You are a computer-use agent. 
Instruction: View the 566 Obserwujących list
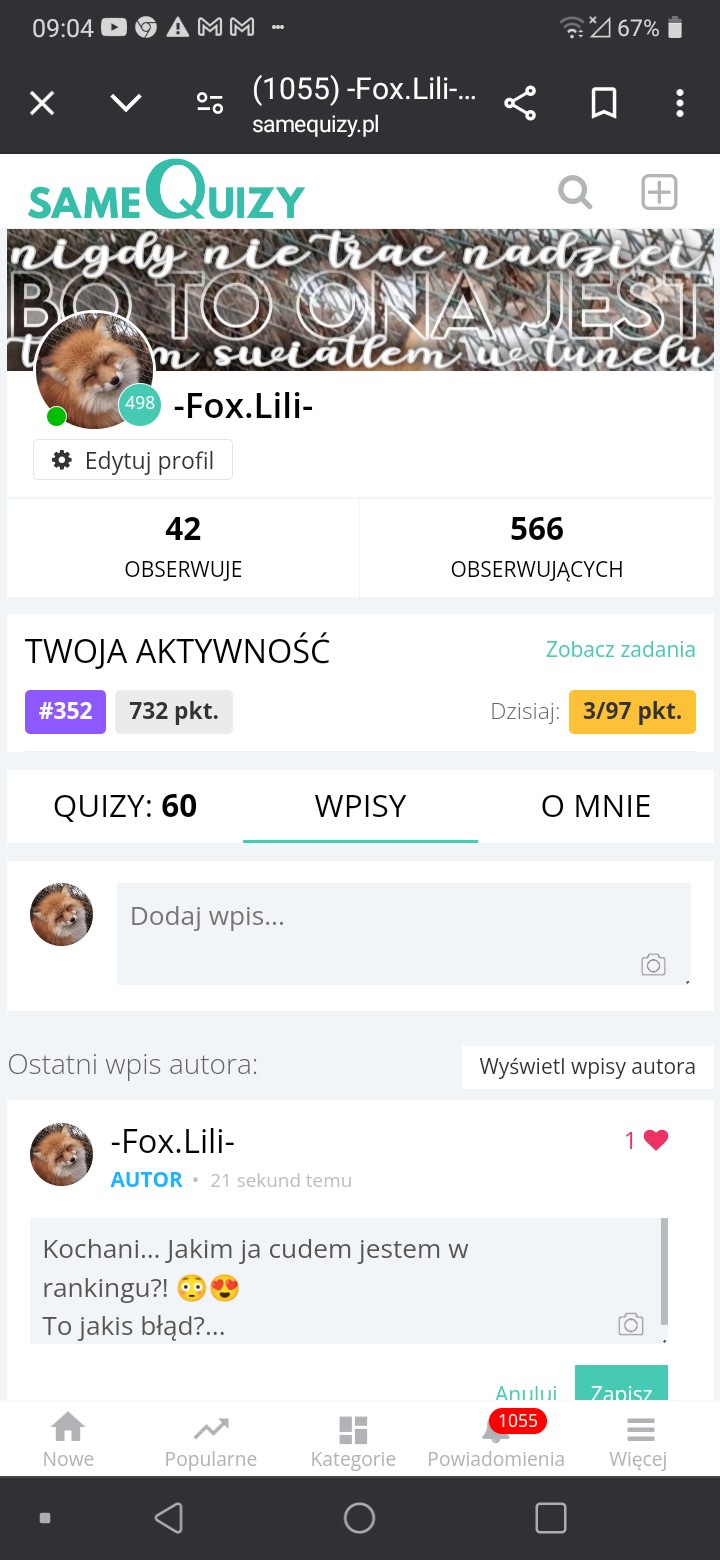pyautogui.click(x=537, y=547)
